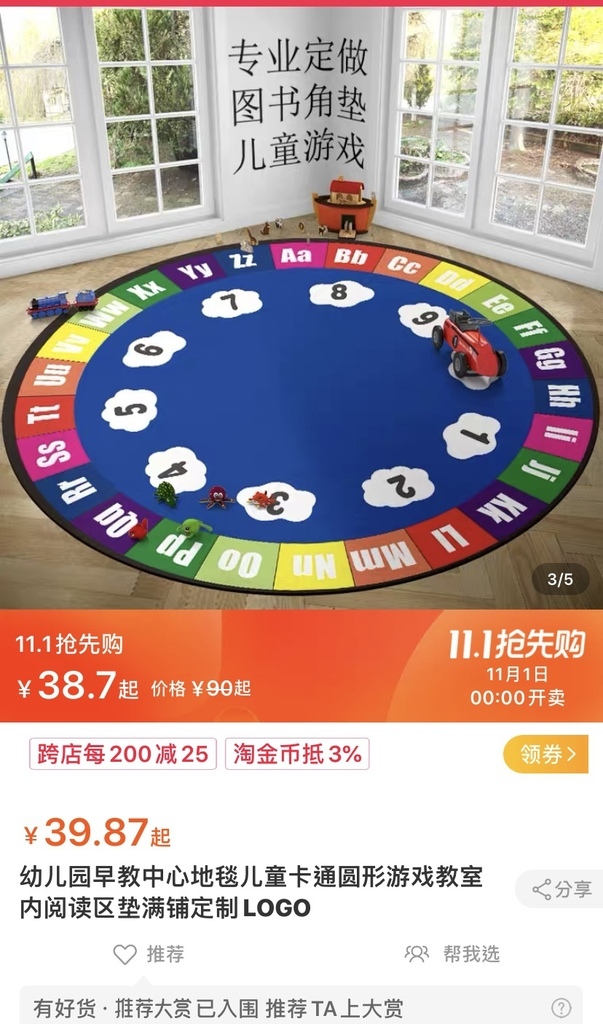Tap the 领券 coupon button
Screen dimensions: 603x1024
point(545,754)
